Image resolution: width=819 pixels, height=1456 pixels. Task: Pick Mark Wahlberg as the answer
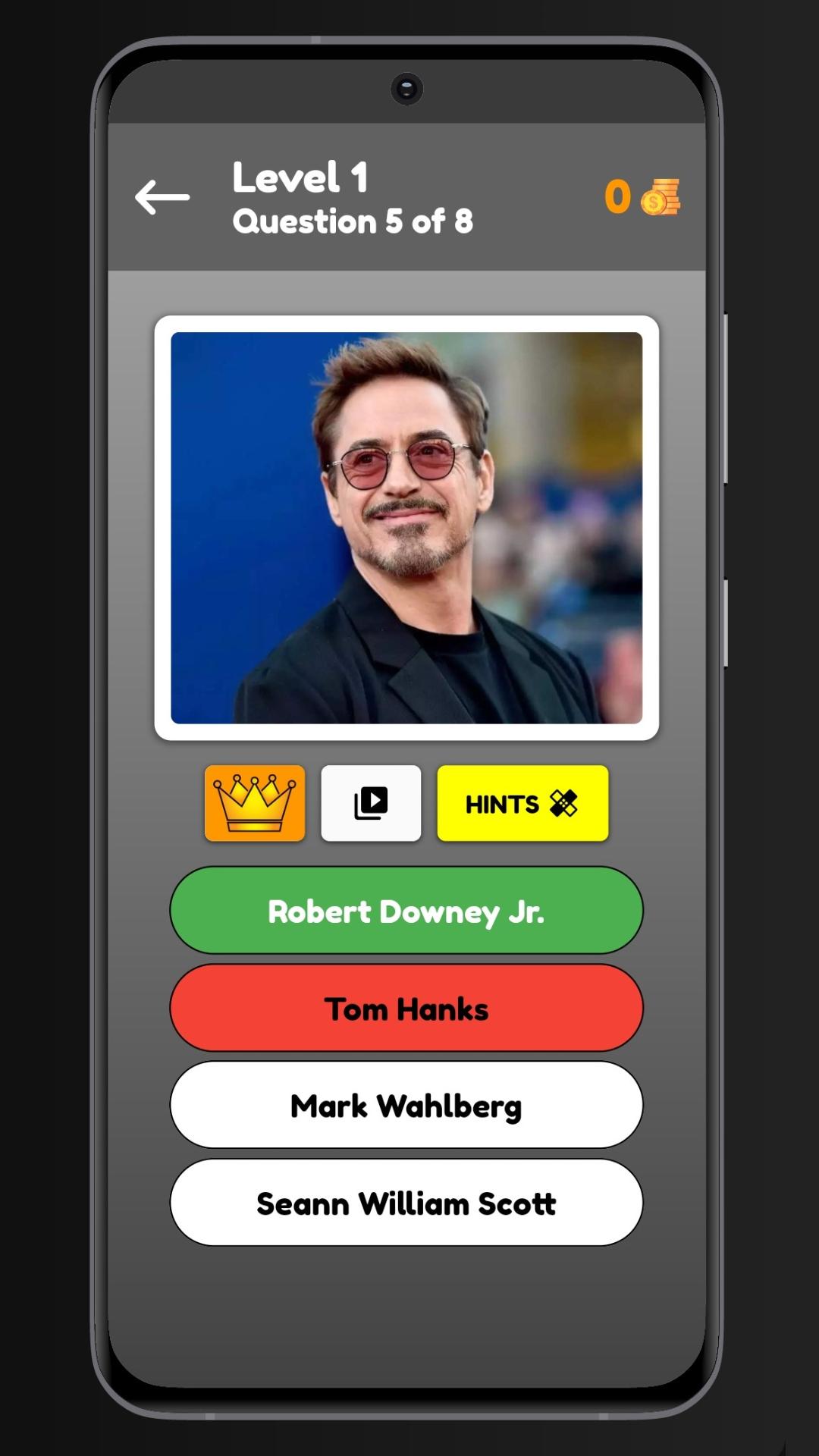406,1105
